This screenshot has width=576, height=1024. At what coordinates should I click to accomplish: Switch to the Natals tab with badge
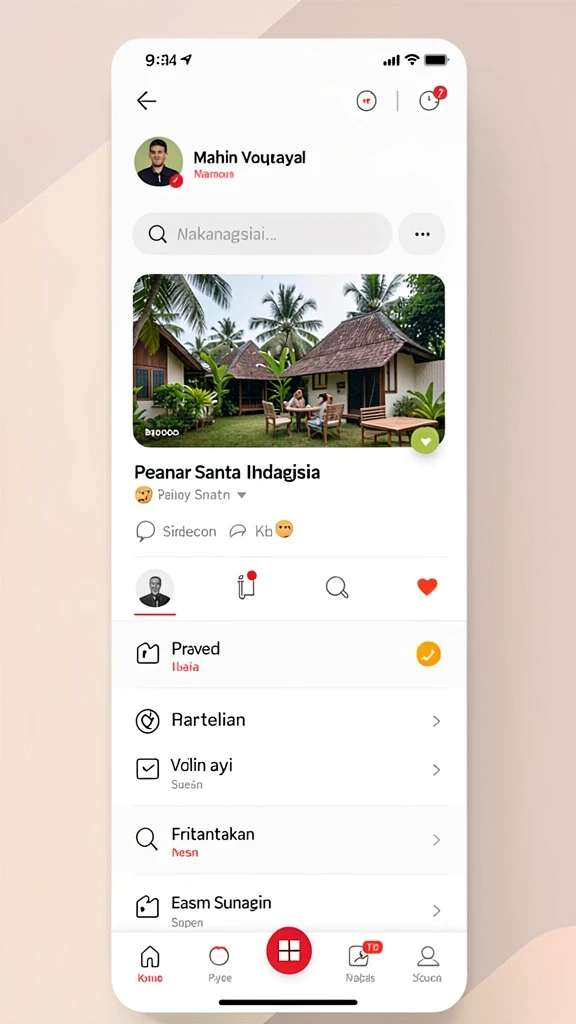pos(362,963)
